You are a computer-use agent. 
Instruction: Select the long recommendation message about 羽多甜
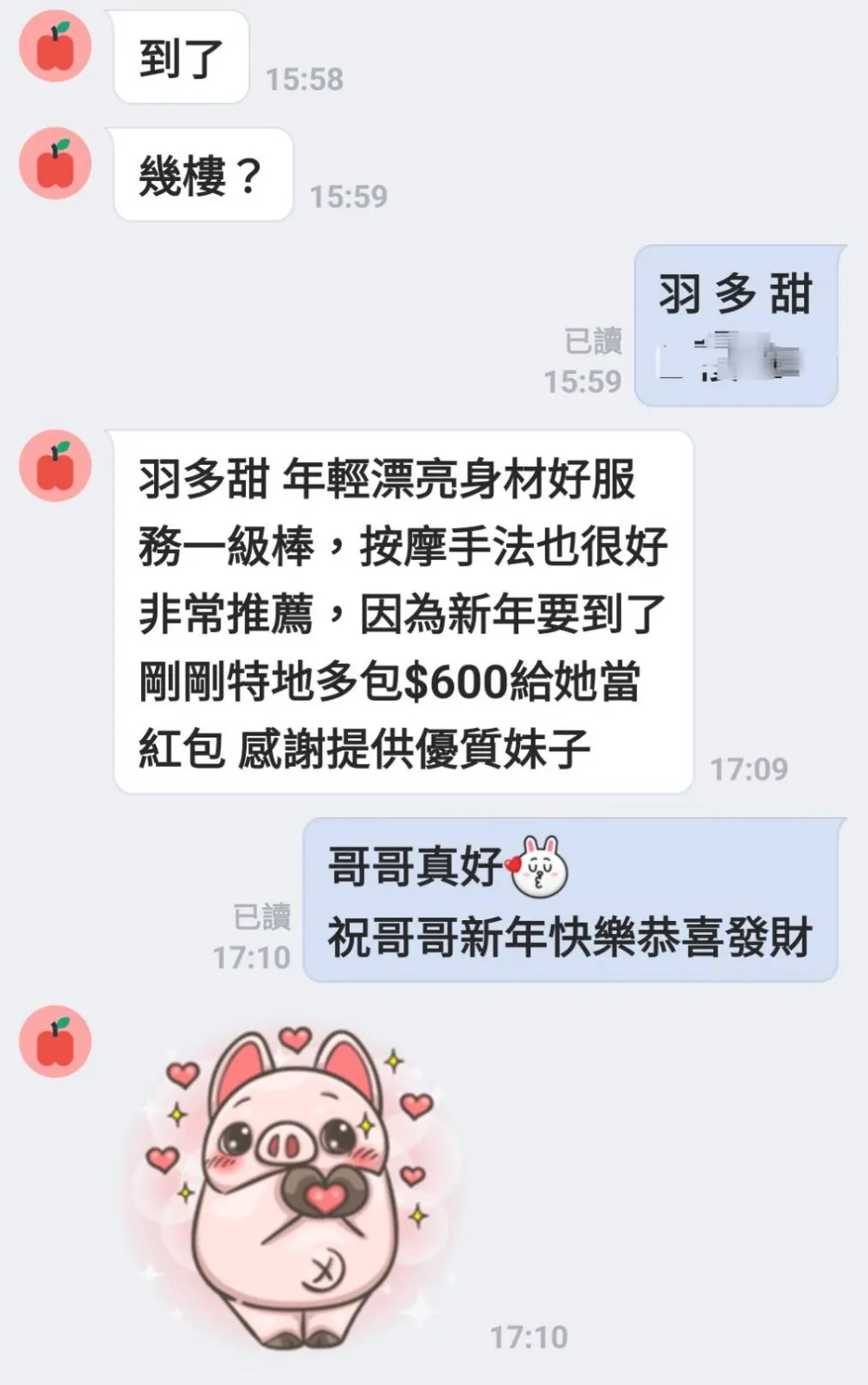[x=402, y=606]
